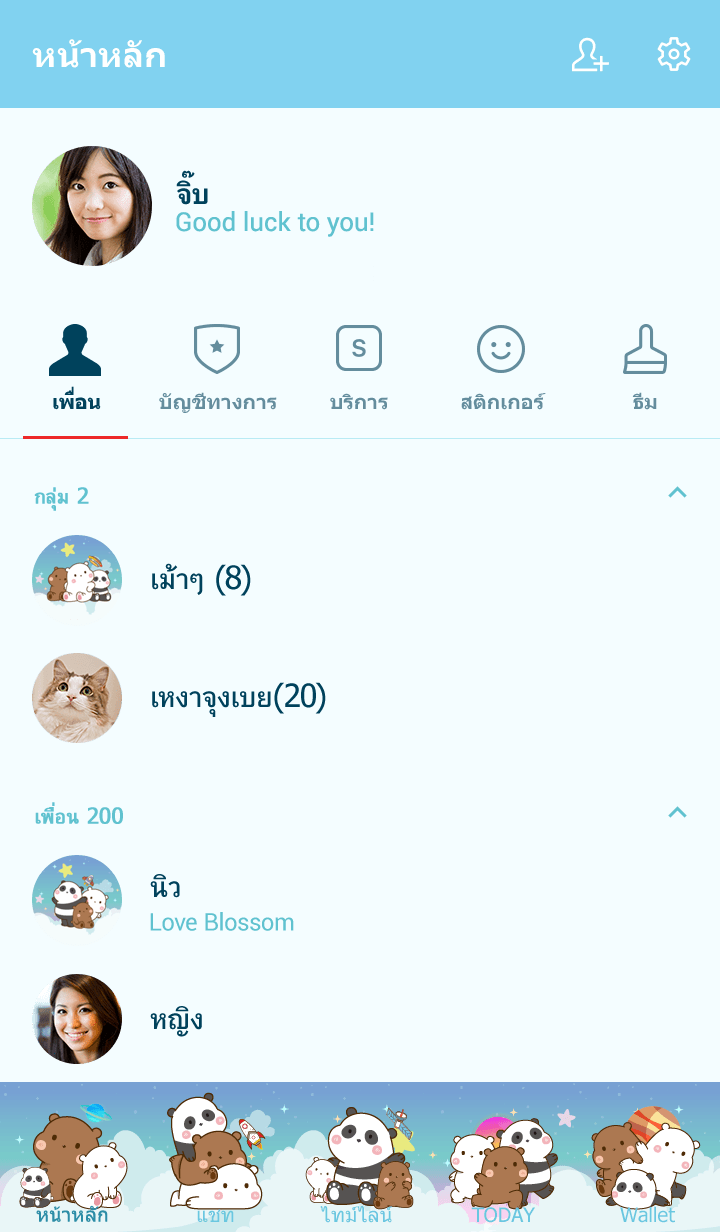Go to the บริการ tab

pyautogui.click(x=359, y=370)
